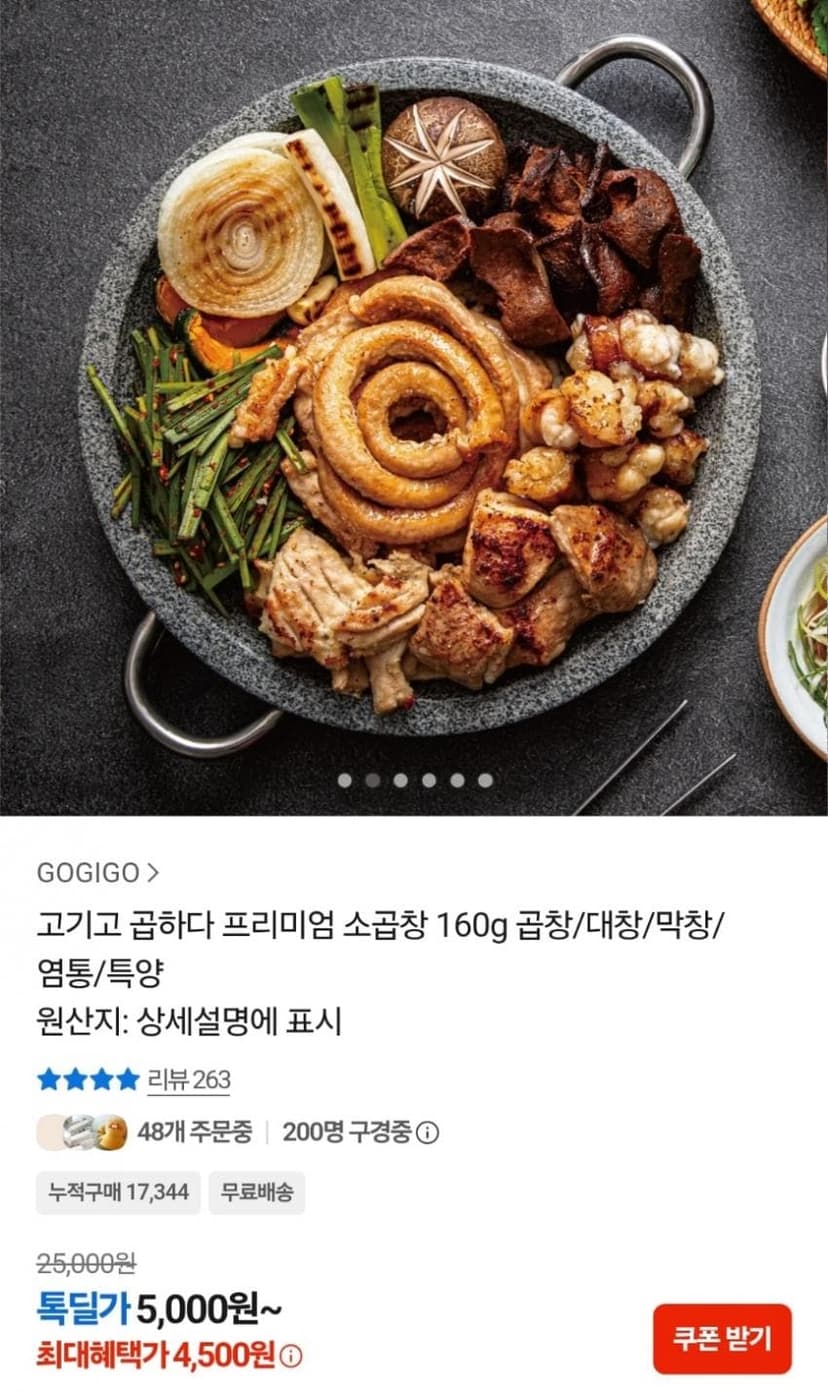This screenshot has height=1393, width=828.
Task: Tap the 쿠폰 받기 button
Action: [722, 1338]
